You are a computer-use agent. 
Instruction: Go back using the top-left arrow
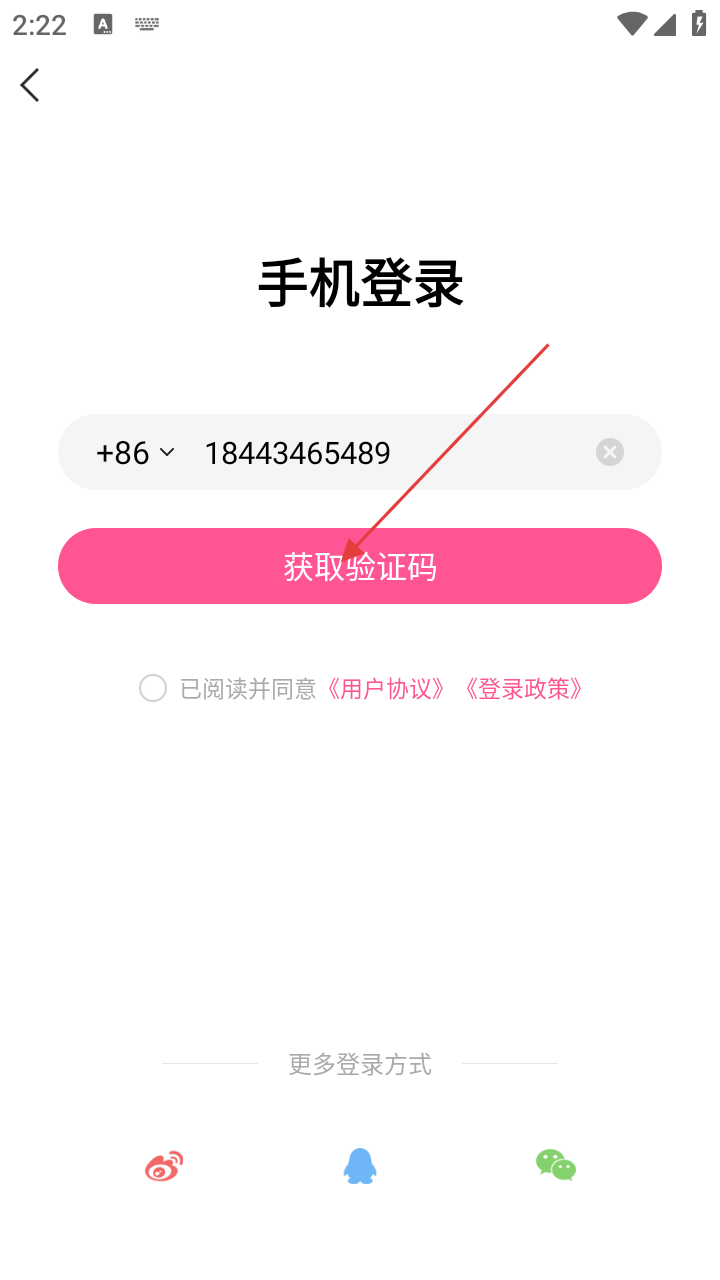point(30,85)
